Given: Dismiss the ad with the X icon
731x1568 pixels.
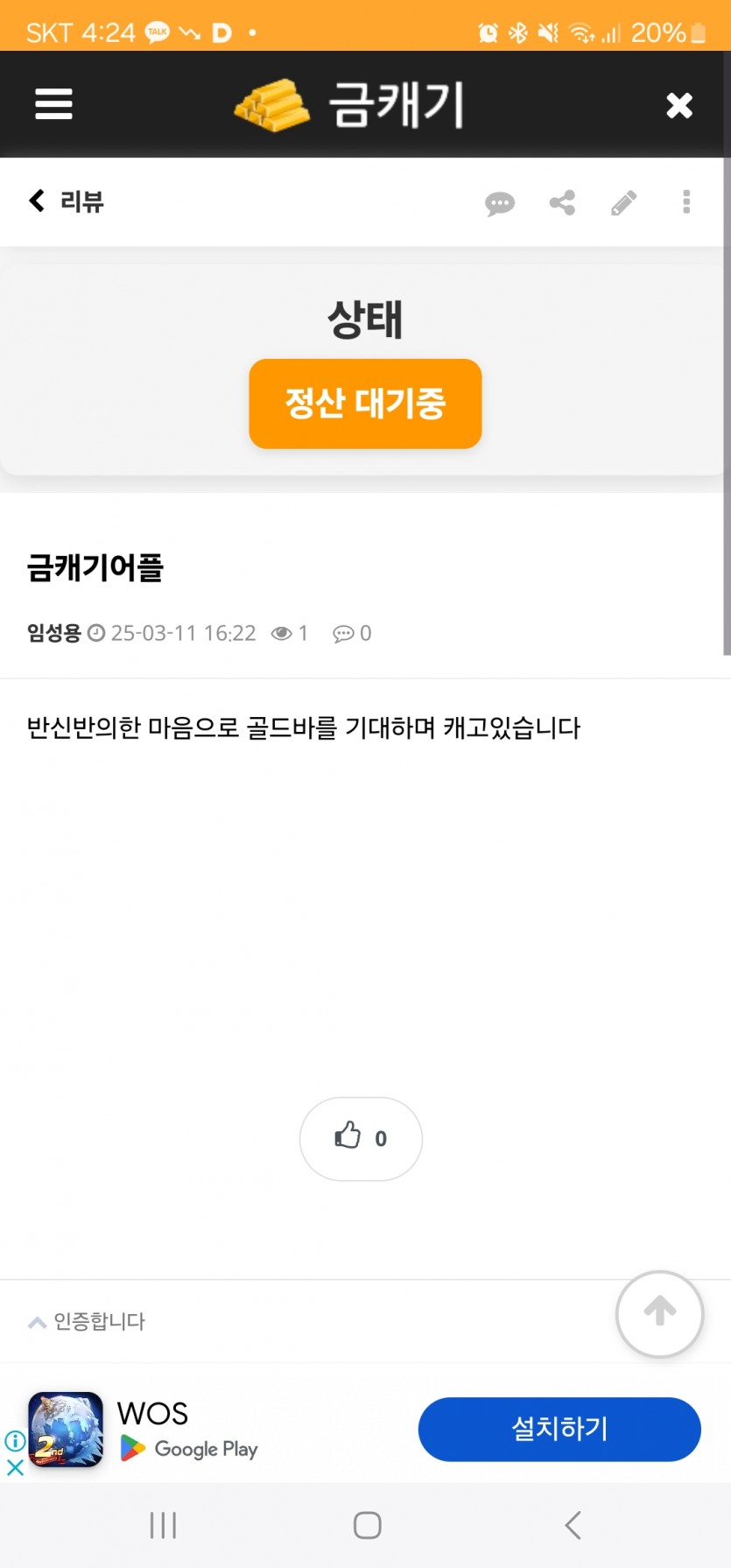Looking at the screenshot, I should (x=15, y=1468).
